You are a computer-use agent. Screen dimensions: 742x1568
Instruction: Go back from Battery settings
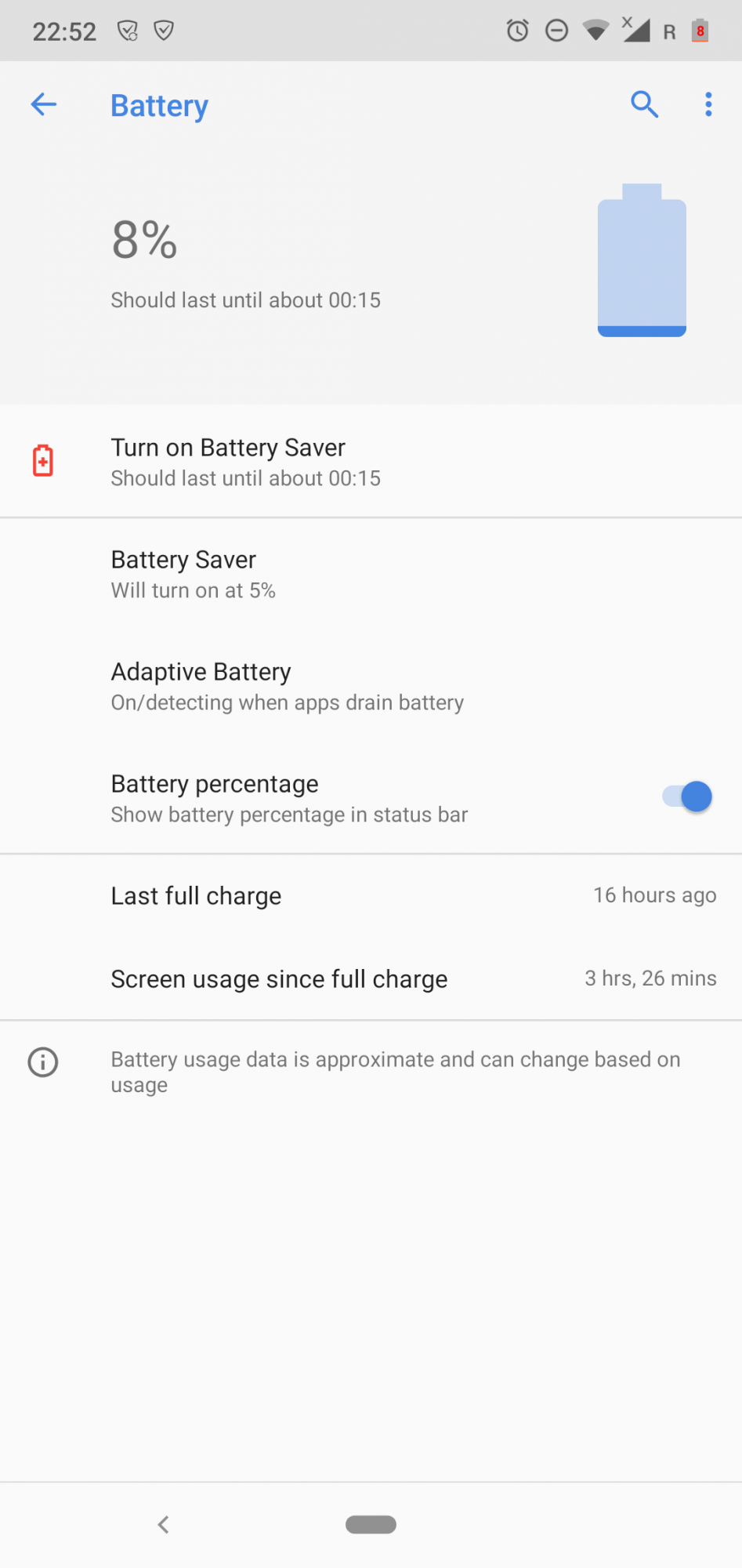click(x=44, y=104)
